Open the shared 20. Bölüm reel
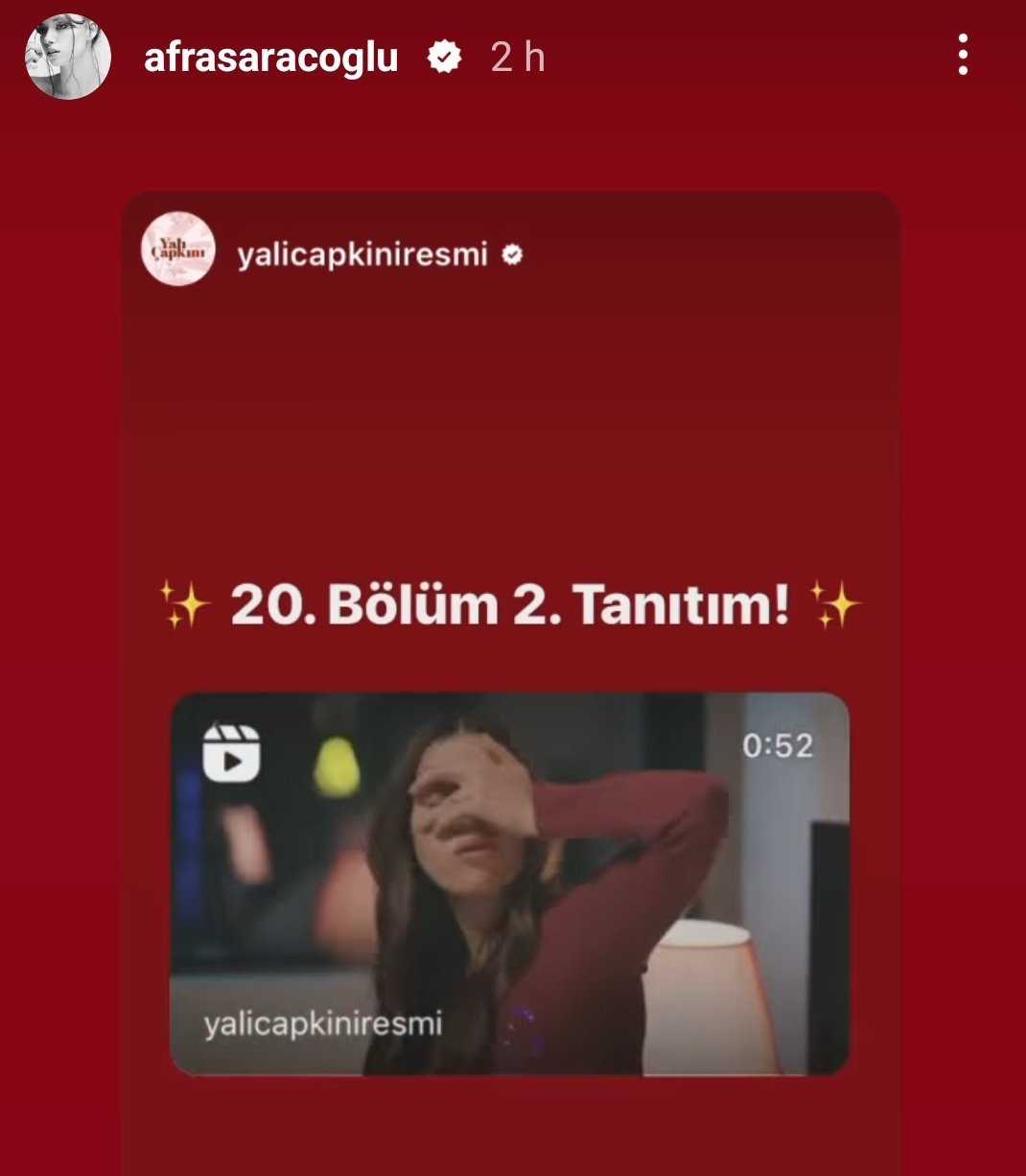1026x1176 pixels. 509,883
